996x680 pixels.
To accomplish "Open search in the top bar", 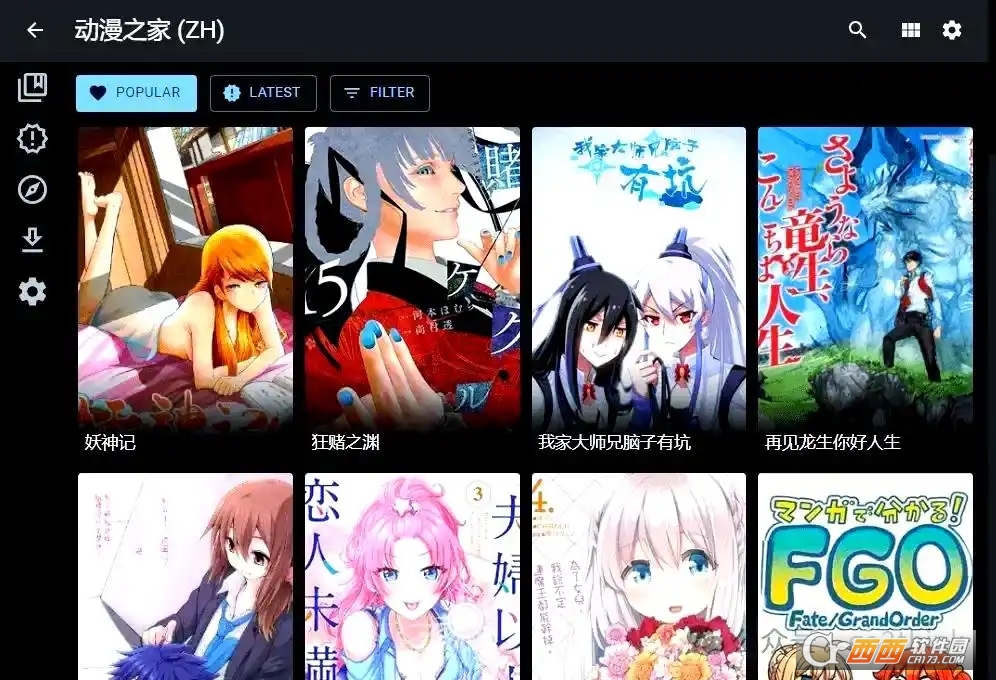I will (x=857, y=30).
